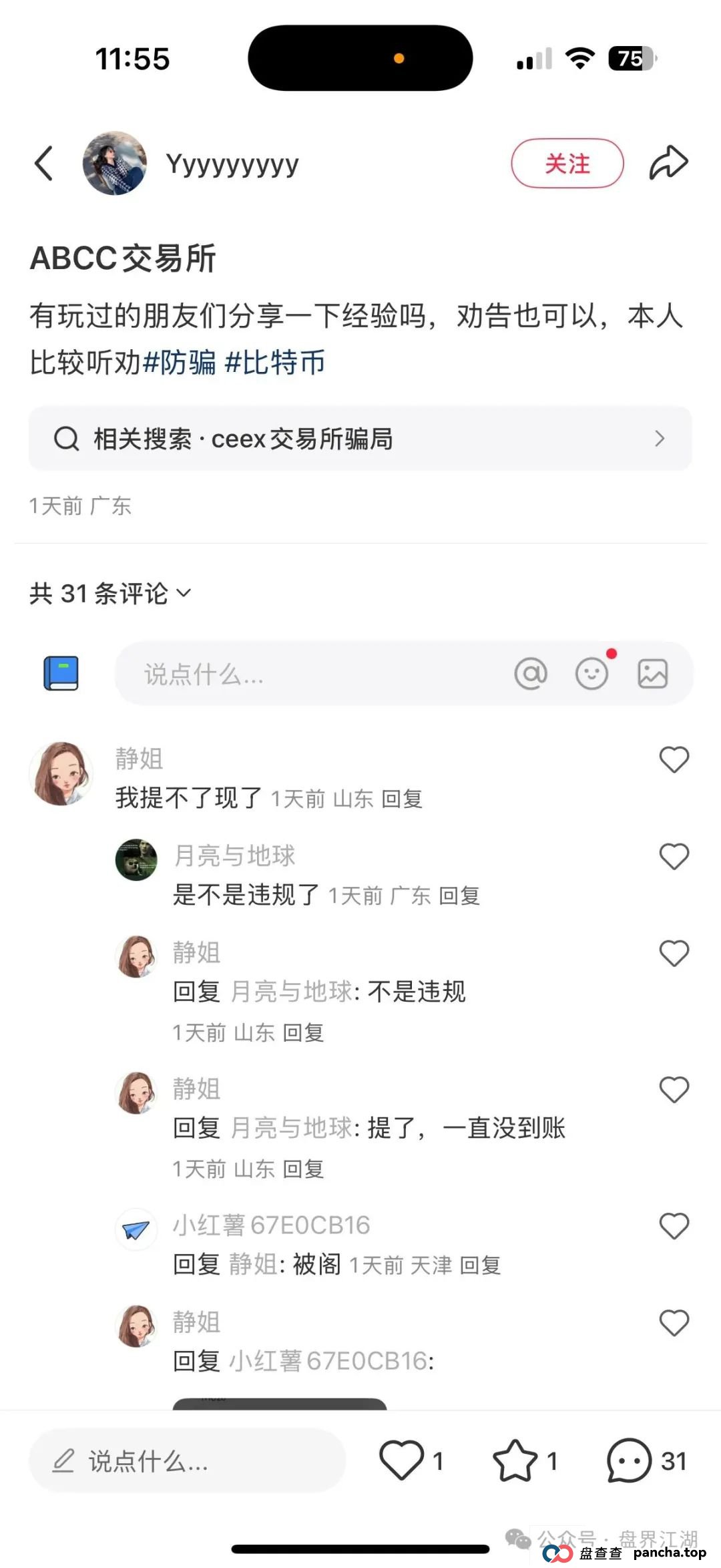Tap the 关注 follow button
The height and width of the screenshot is (1568, 721).
(567, 162)
